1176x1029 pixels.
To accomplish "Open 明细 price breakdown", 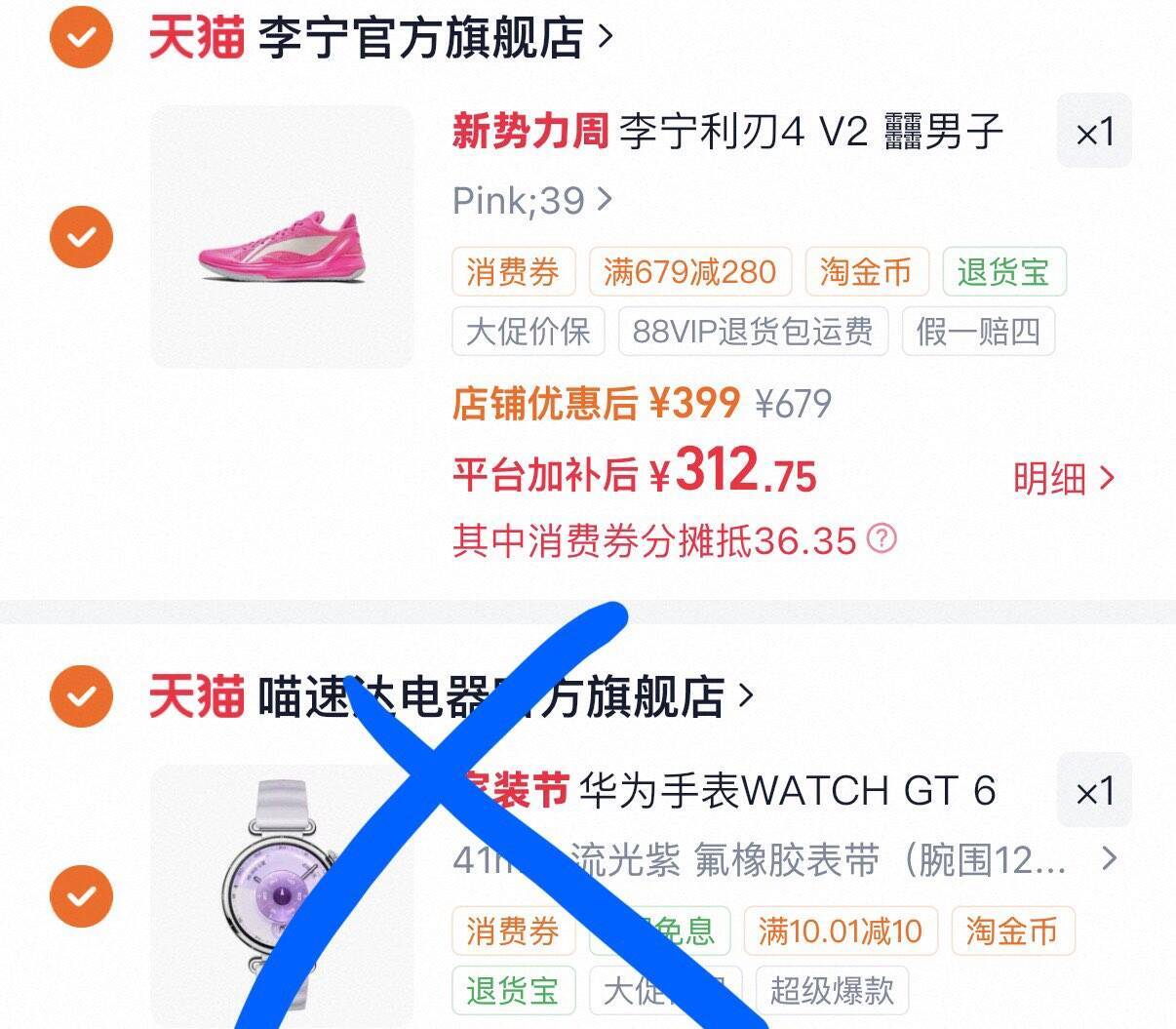I will coord(1063,478).
